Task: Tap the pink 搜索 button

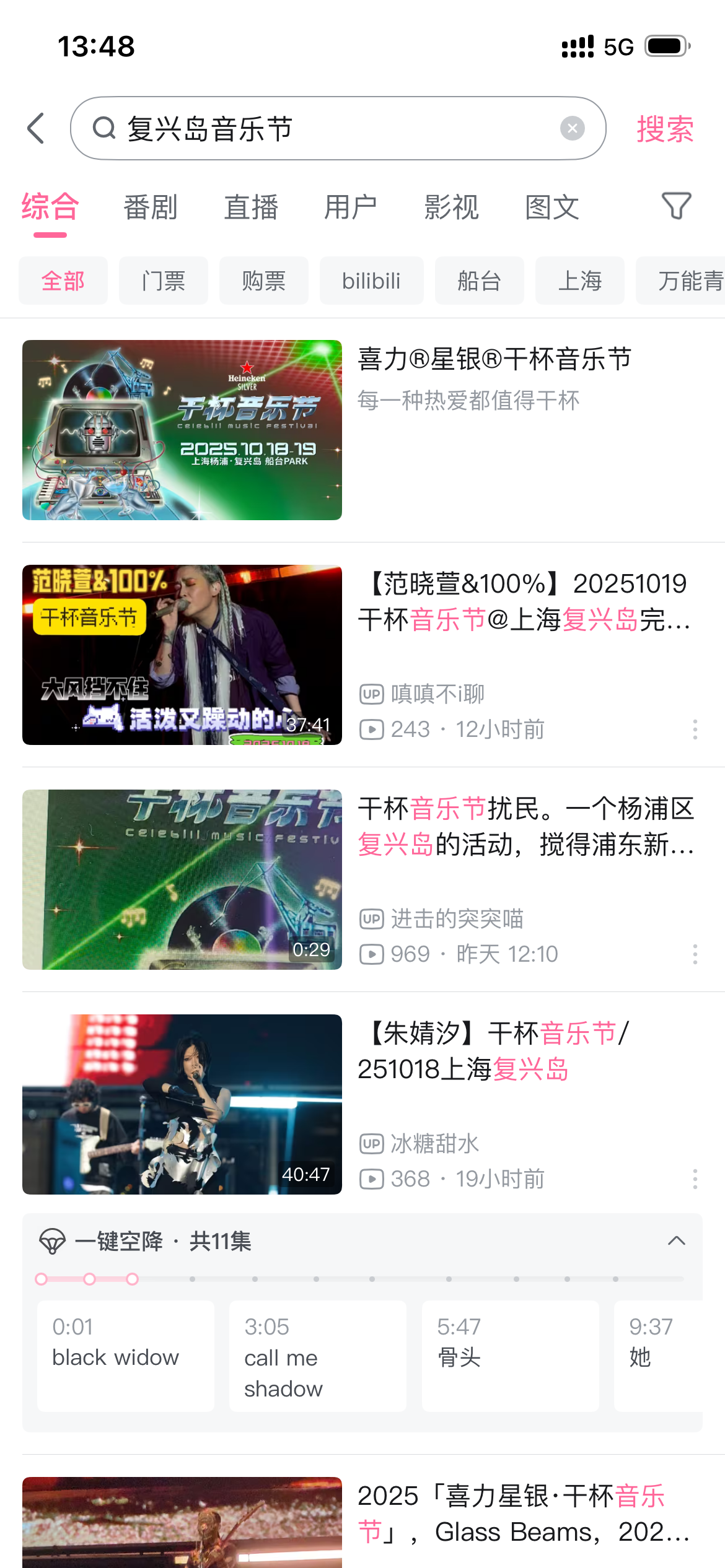Action: pyautogui.click(x=665, y=129)
